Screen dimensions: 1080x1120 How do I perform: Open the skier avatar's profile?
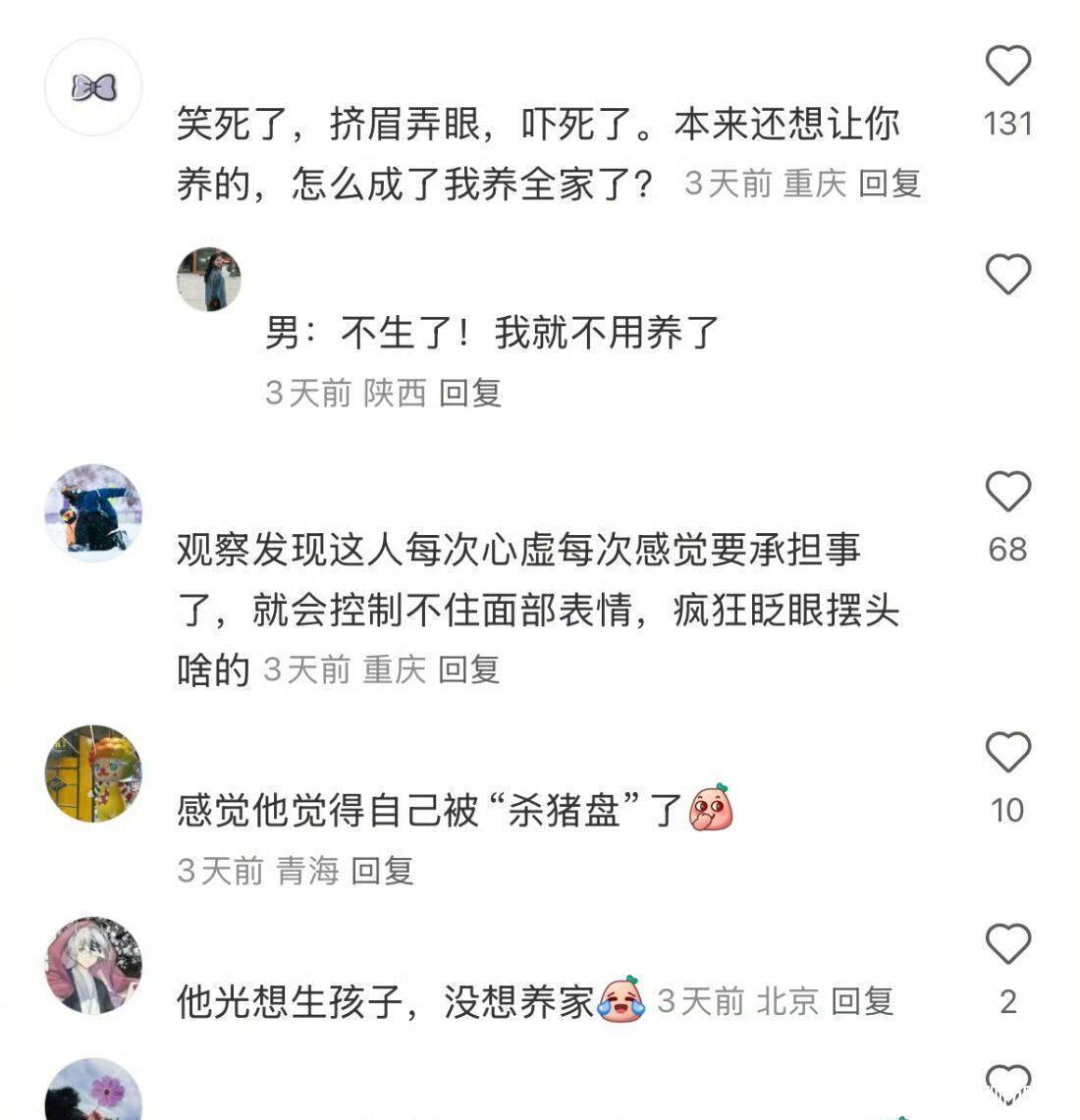click(x=94, y=512)
